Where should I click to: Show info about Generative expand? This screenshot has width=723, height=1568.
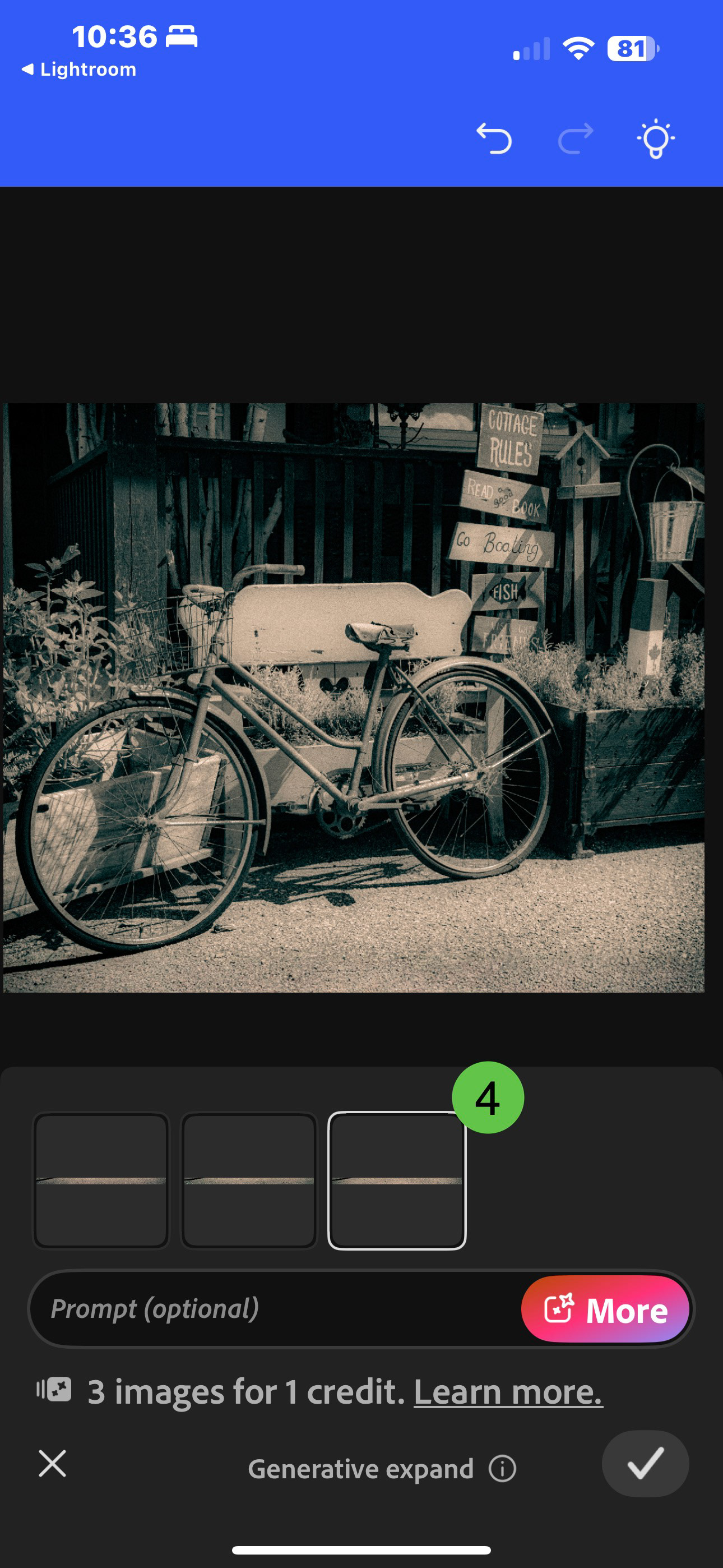[x=503, y=1469]
